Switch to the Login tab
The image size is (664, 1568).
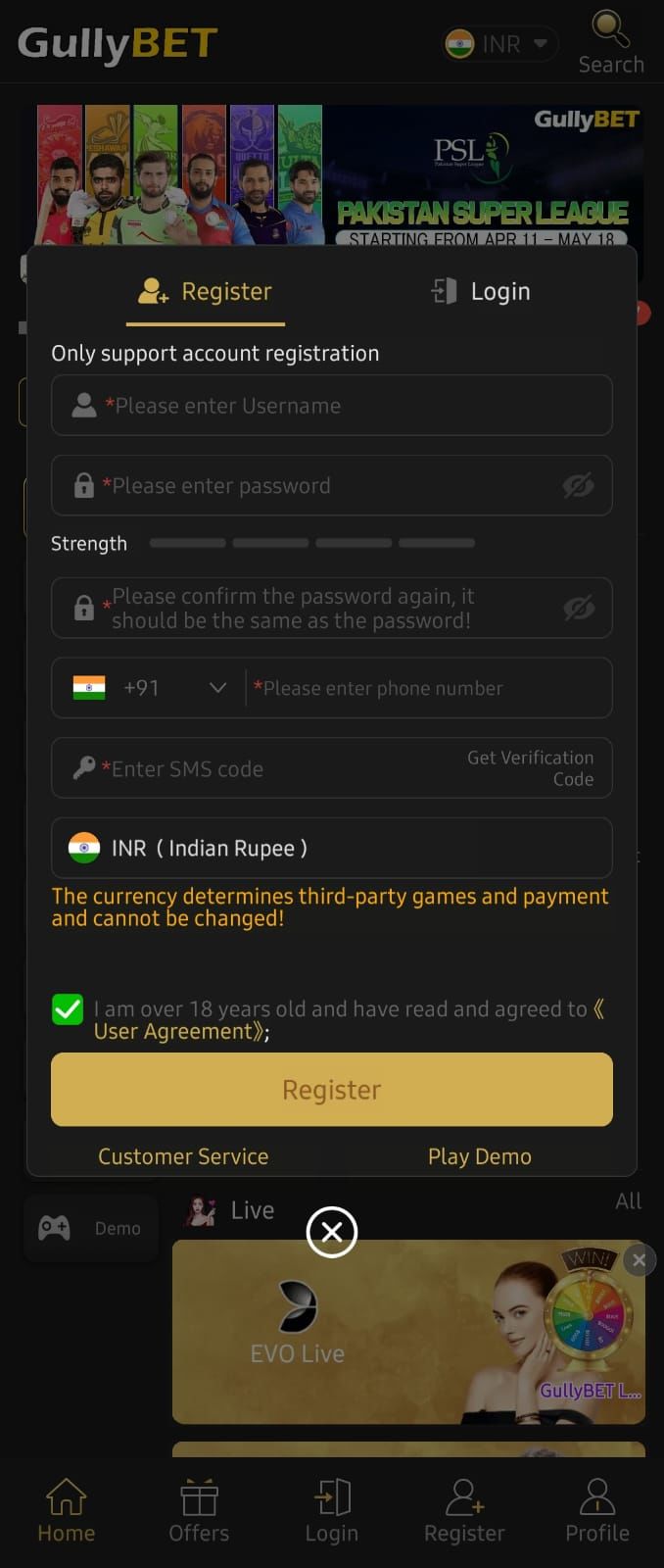pos(481,291)
